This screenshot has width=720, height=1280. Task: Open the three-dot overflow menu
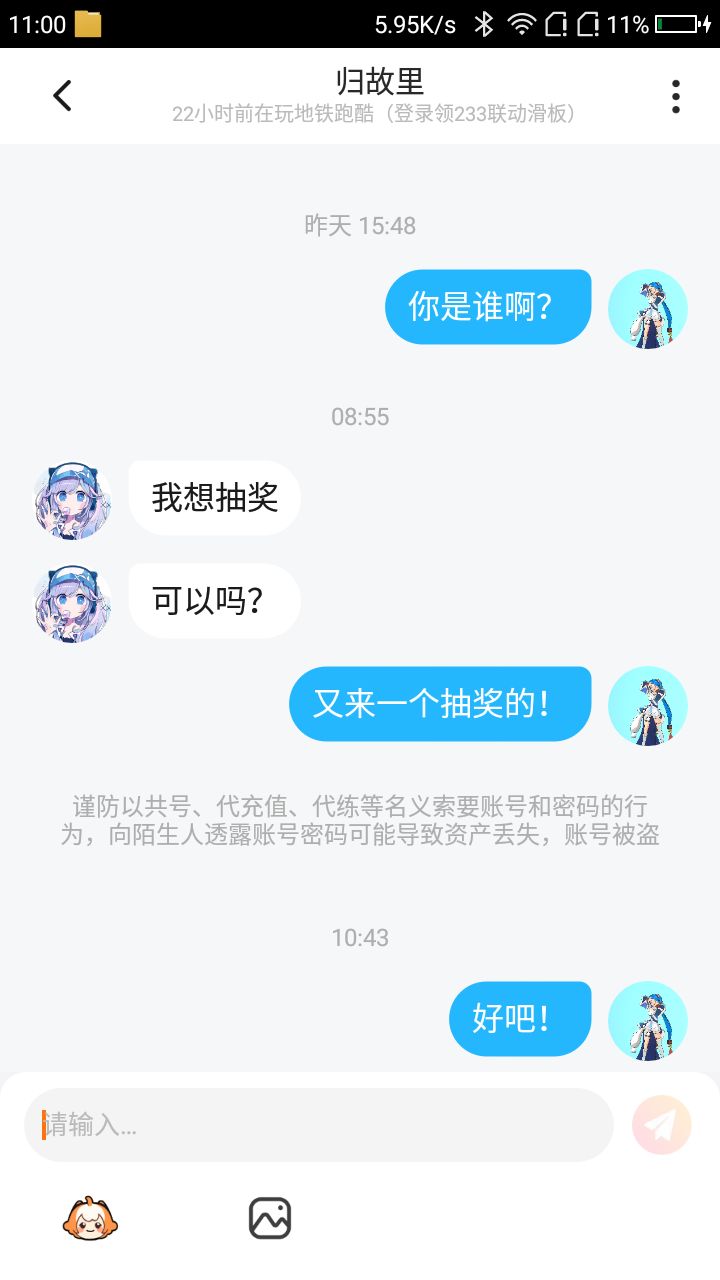(x=676, y=96)
